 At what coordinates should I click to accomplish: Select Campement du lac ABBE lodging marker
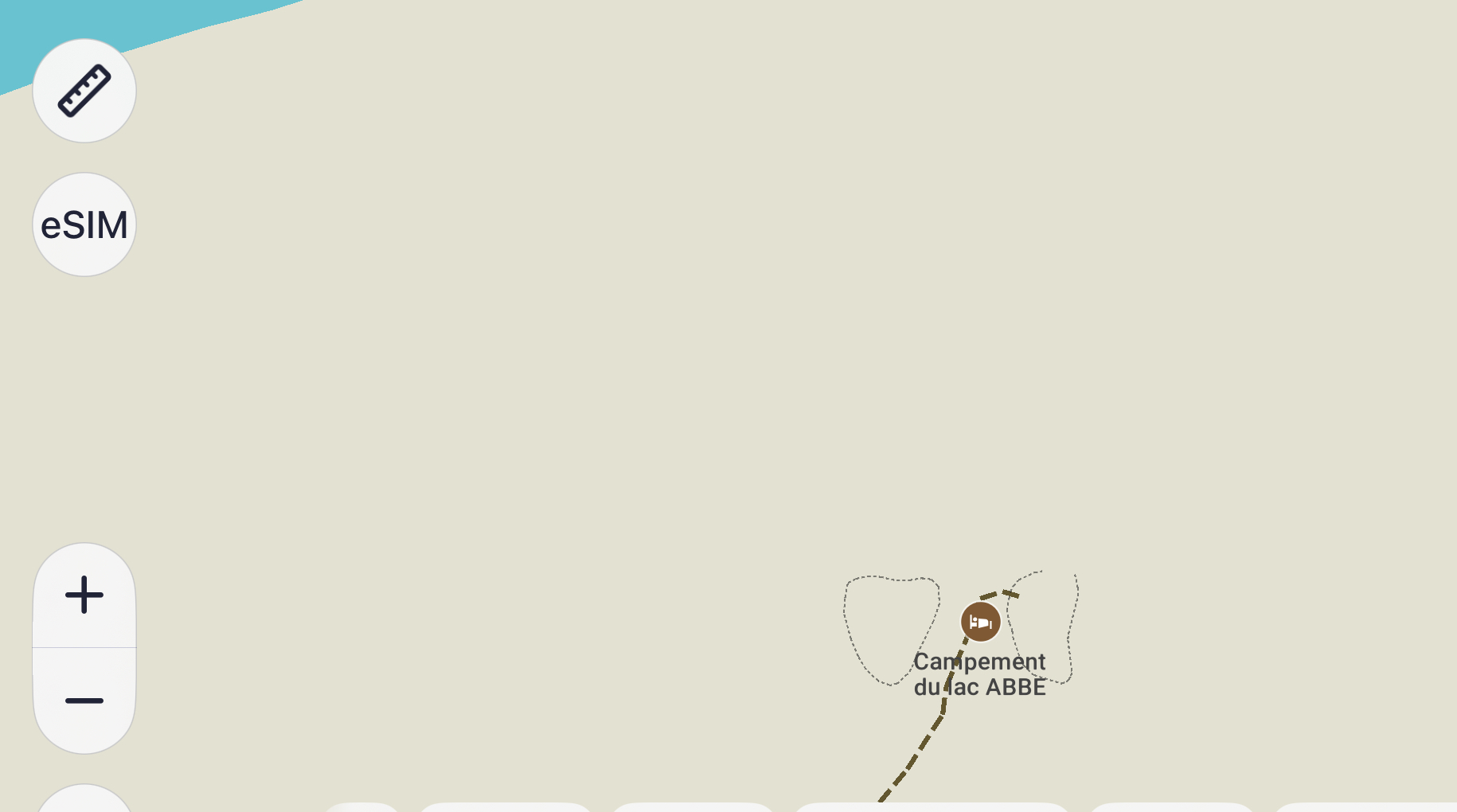point(980,622)
